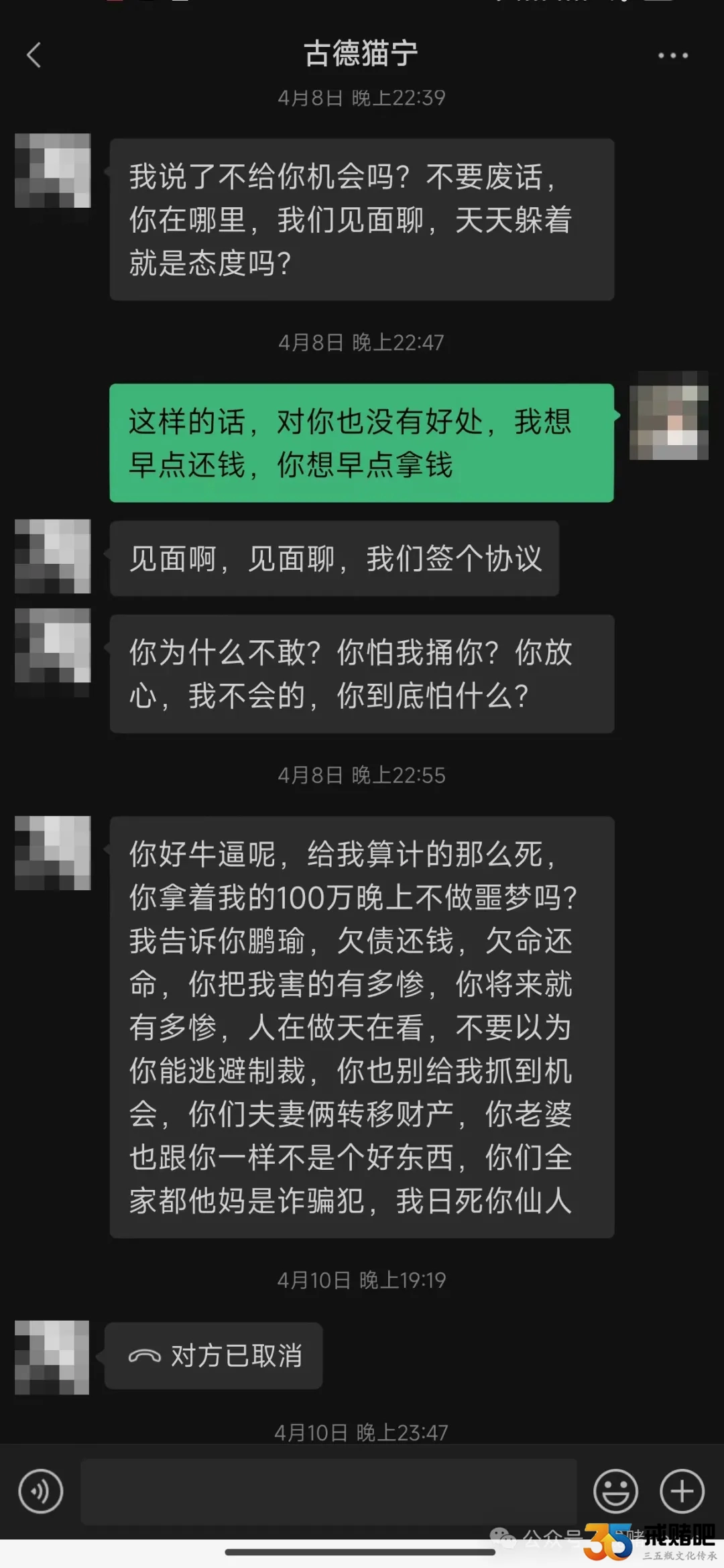Screen dimensions: 724x1568
Task: Open the emoji sticker panel
Action: click(615, 1492)
